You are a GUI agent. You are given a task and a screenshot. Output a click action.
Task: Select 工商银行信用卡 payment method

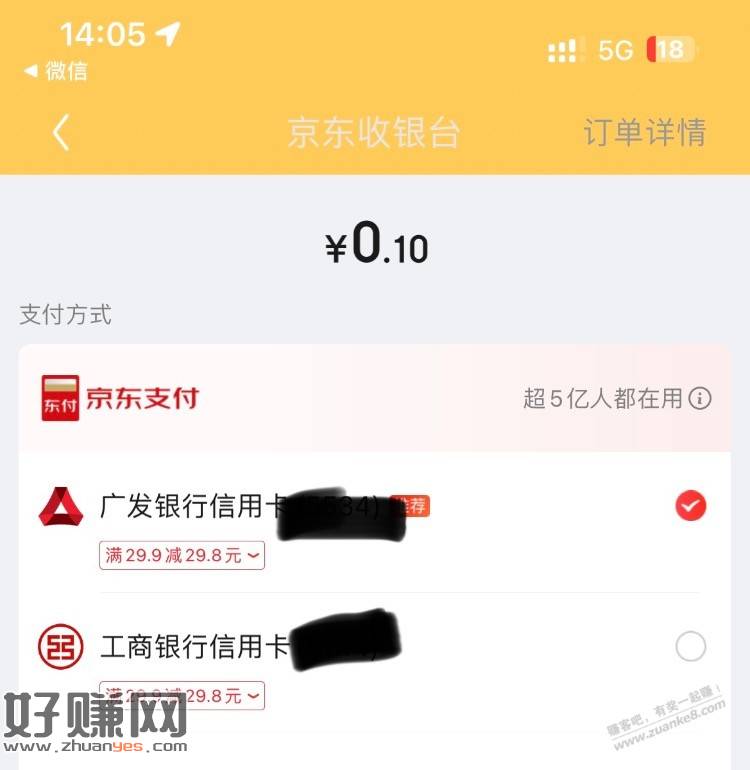pyautogui.click(x=690, y=647)
